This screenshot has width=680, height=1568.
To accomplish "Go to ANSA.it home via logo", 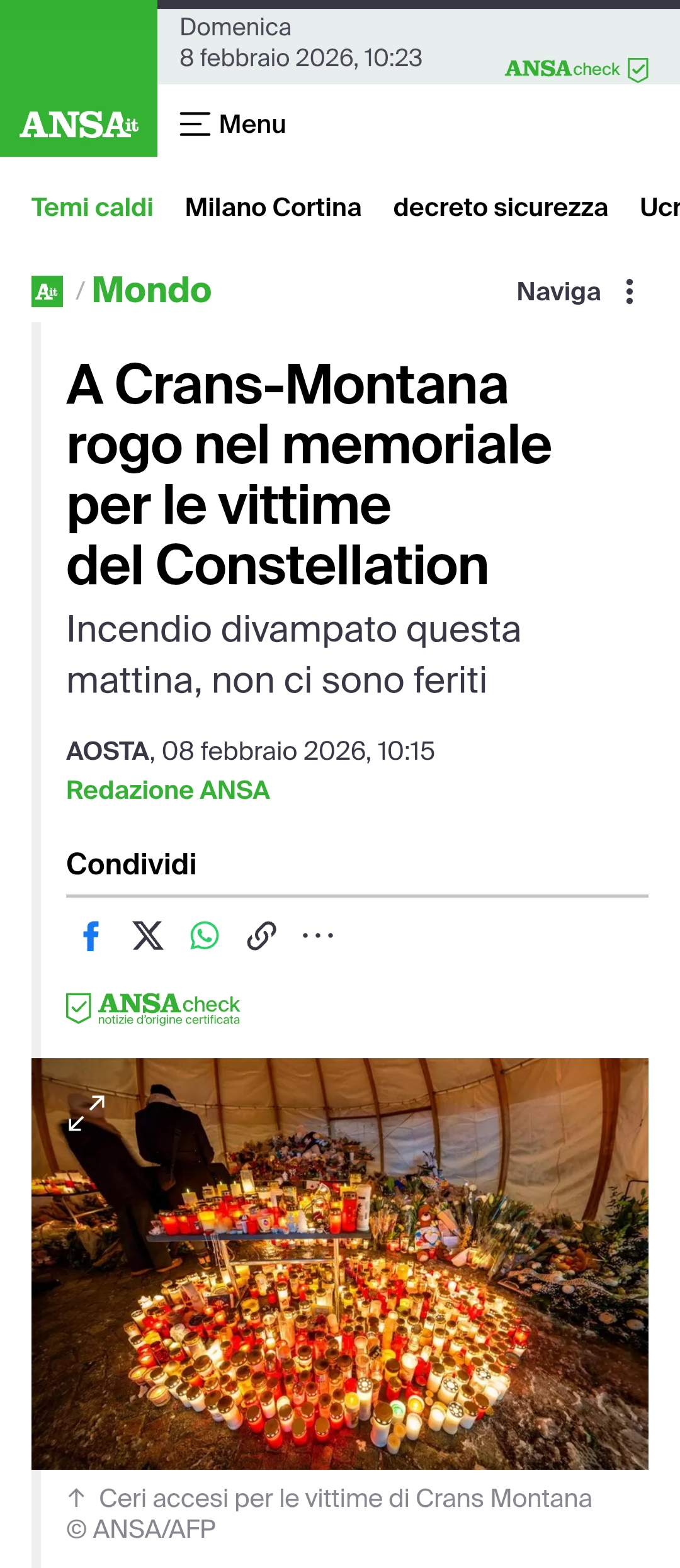I will [x=79, y=124].
